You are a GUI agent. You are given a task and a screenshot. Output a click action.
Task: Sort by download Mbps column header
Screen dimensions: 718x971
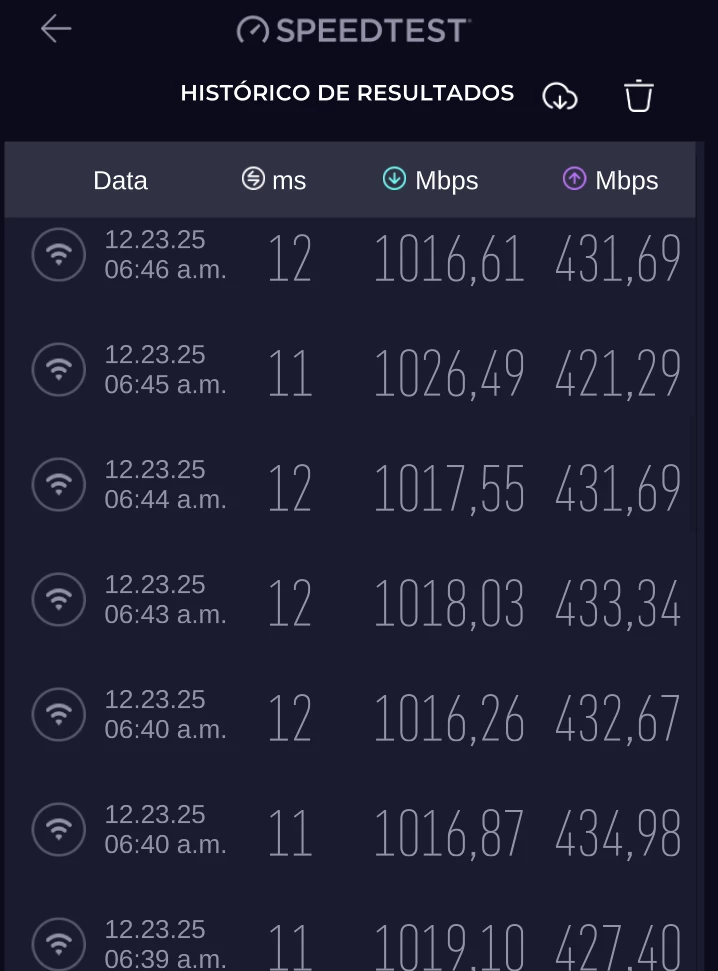coord(431,180)
